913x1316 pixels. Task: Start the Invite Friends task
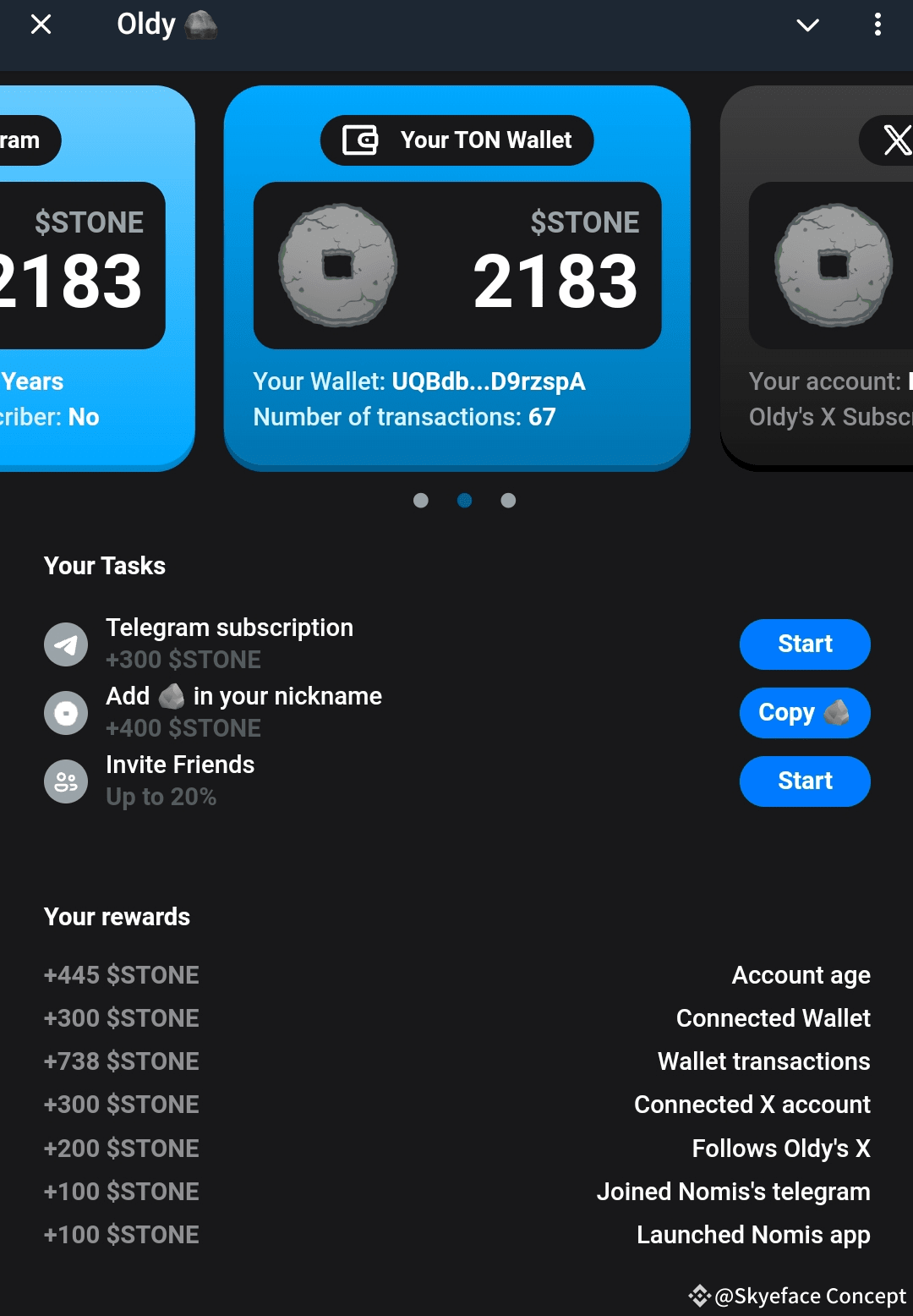[x=804, y=781]
